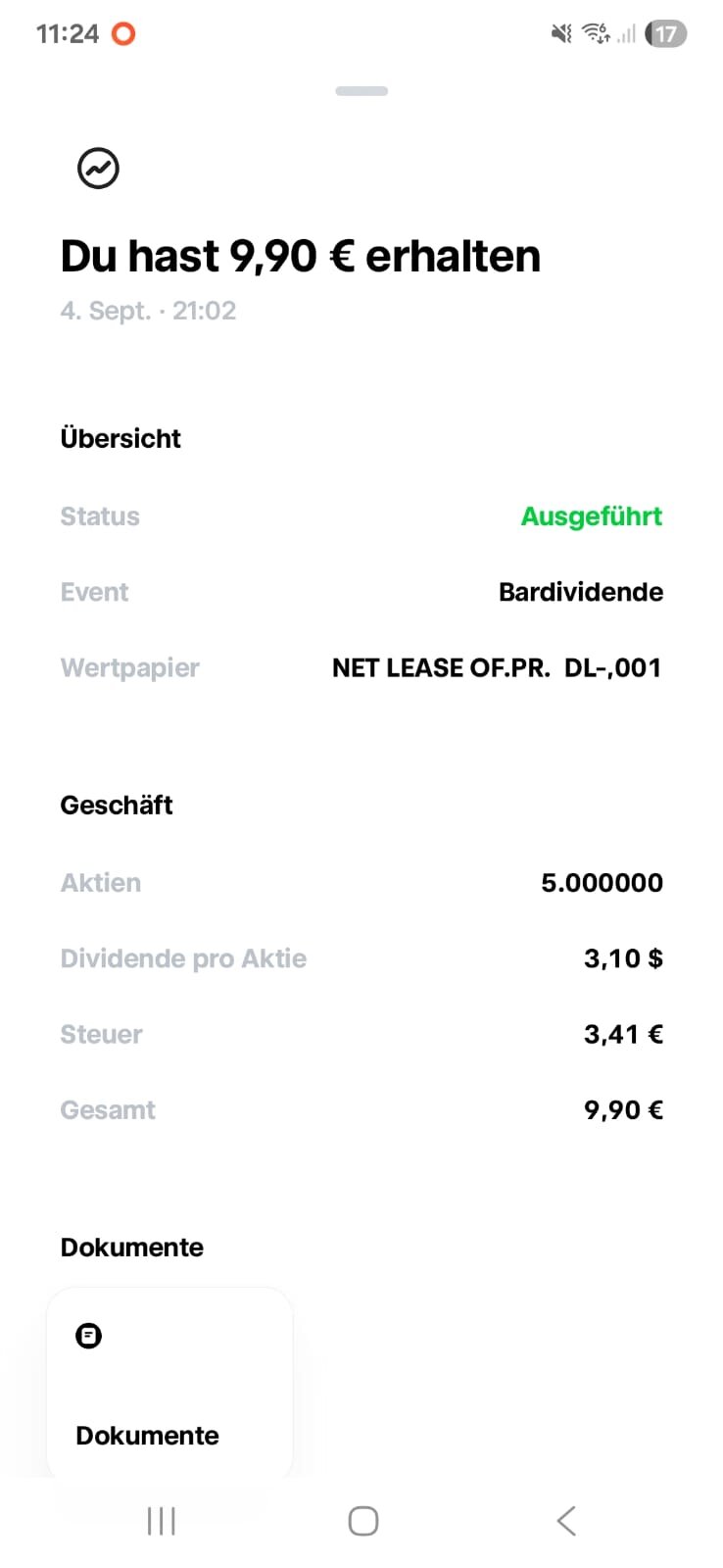The height and width of the screenshot is (1568, 723).
Task: Tap the sheet drag handle at top
Action: point(361,91)
